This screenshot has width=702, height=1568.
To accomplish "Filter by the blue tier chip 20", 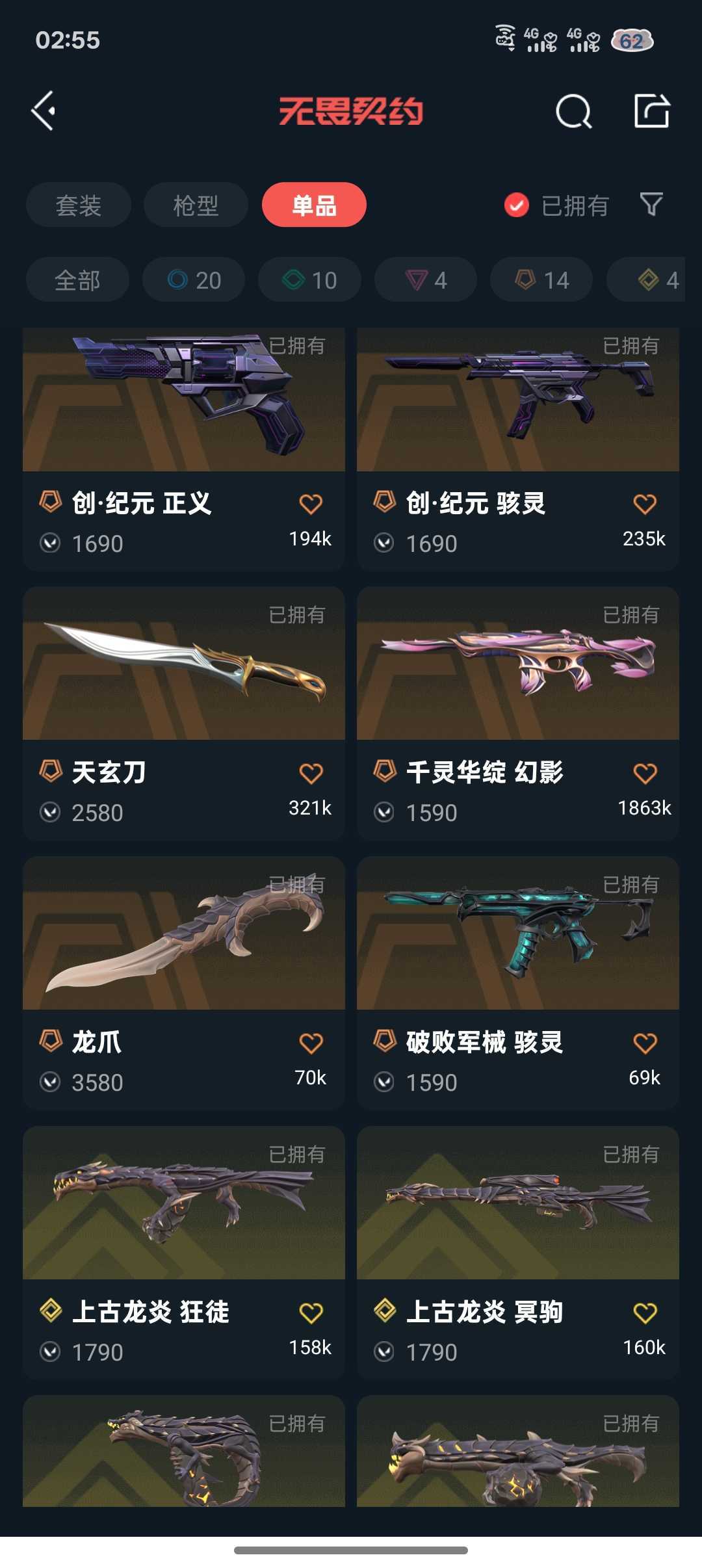I will point(194,280).
